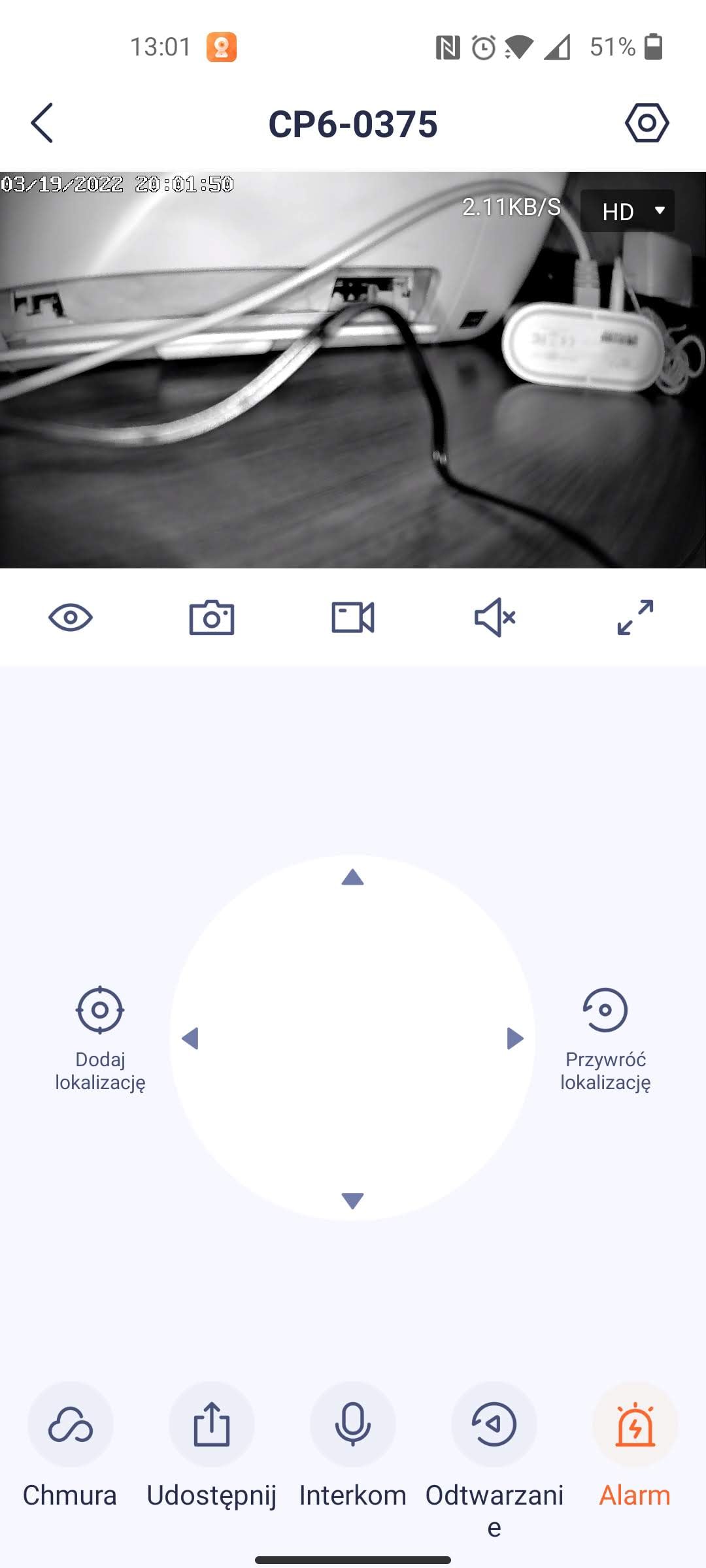The width and height of the screenshot is (706, 1568).
Task: Tap the eye icon below the video
Action: click(x=71, y=617)
